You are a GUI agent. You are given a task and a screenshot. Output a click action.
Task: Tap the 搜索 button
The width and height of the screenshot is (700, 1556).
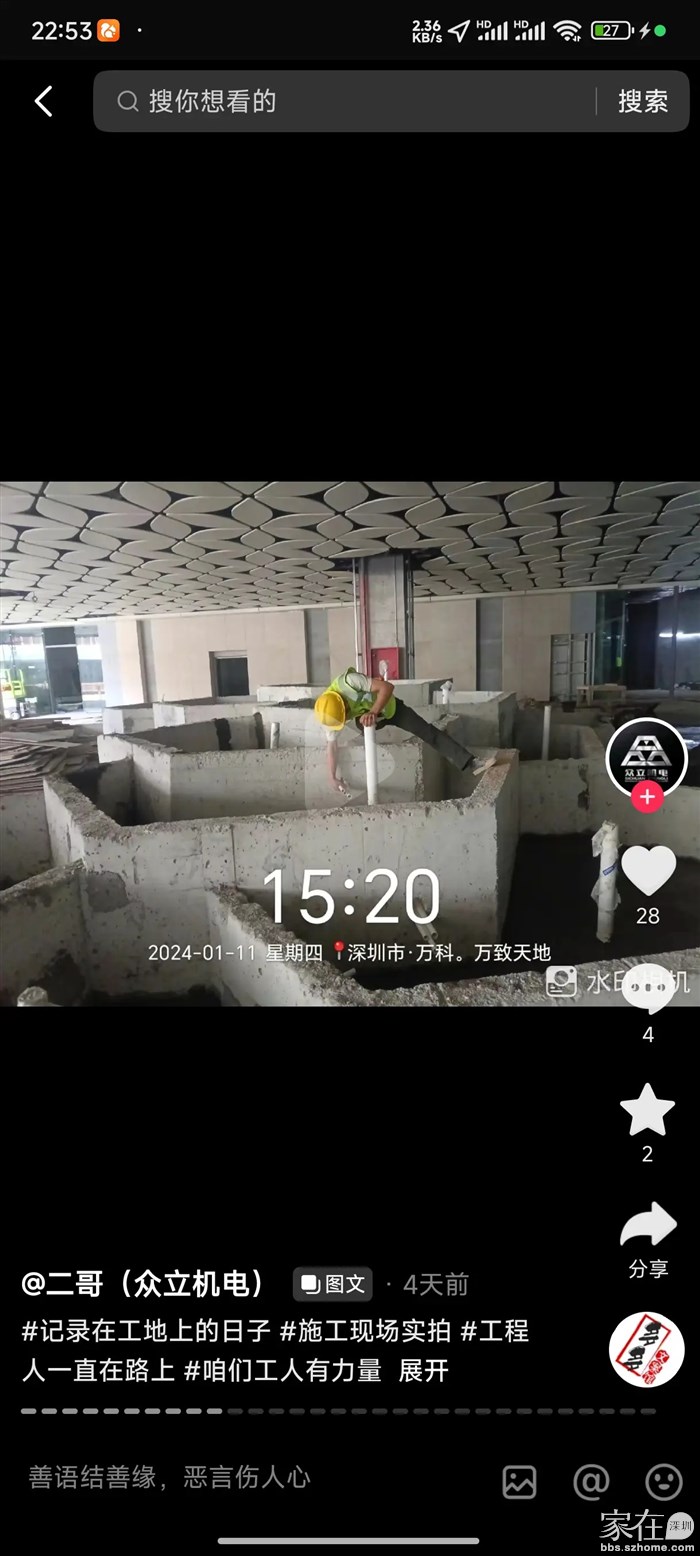(642, 101)
